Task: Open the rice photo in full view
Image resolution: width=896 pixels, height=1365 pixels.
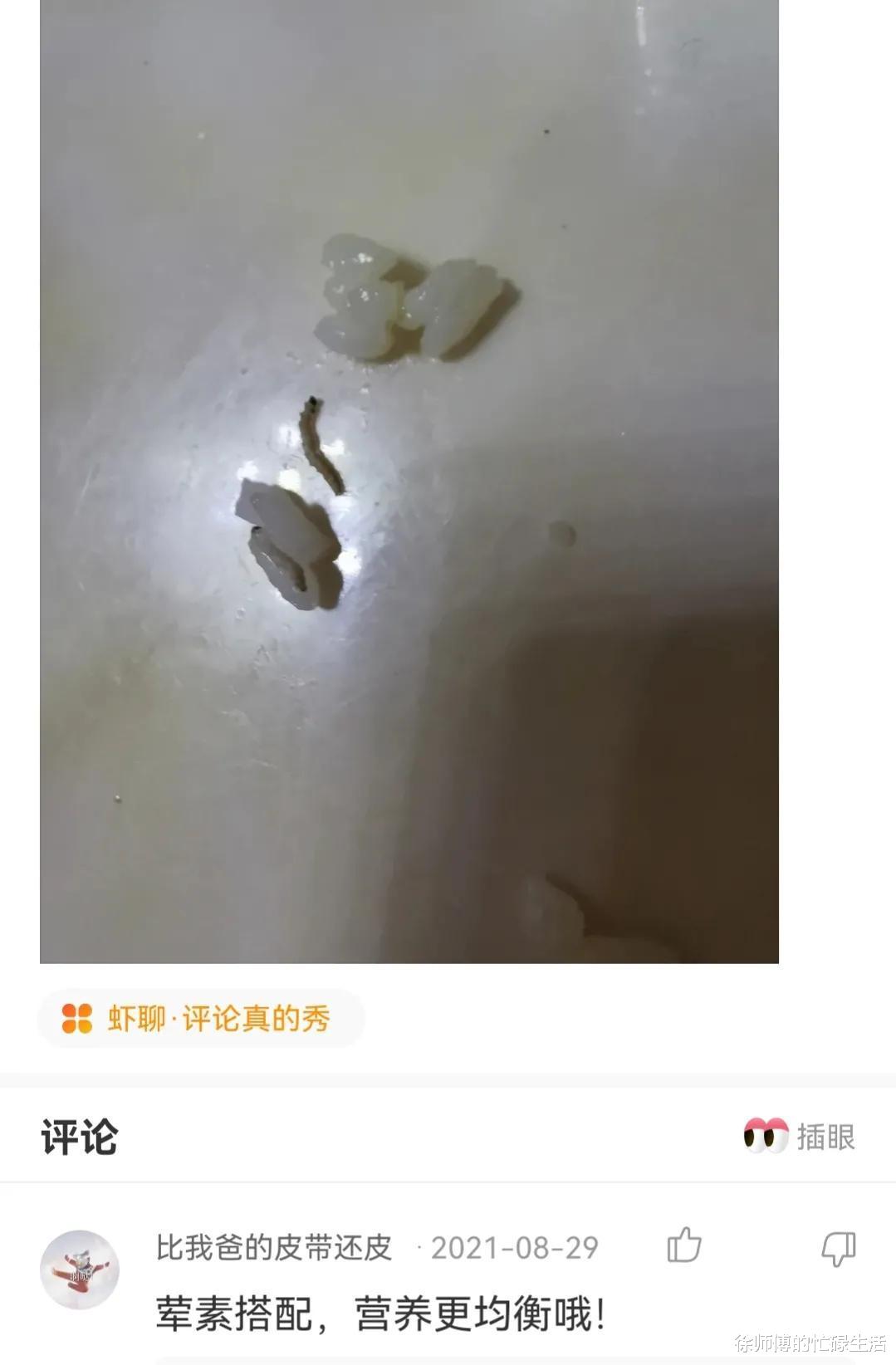Action: coord(409,482)
